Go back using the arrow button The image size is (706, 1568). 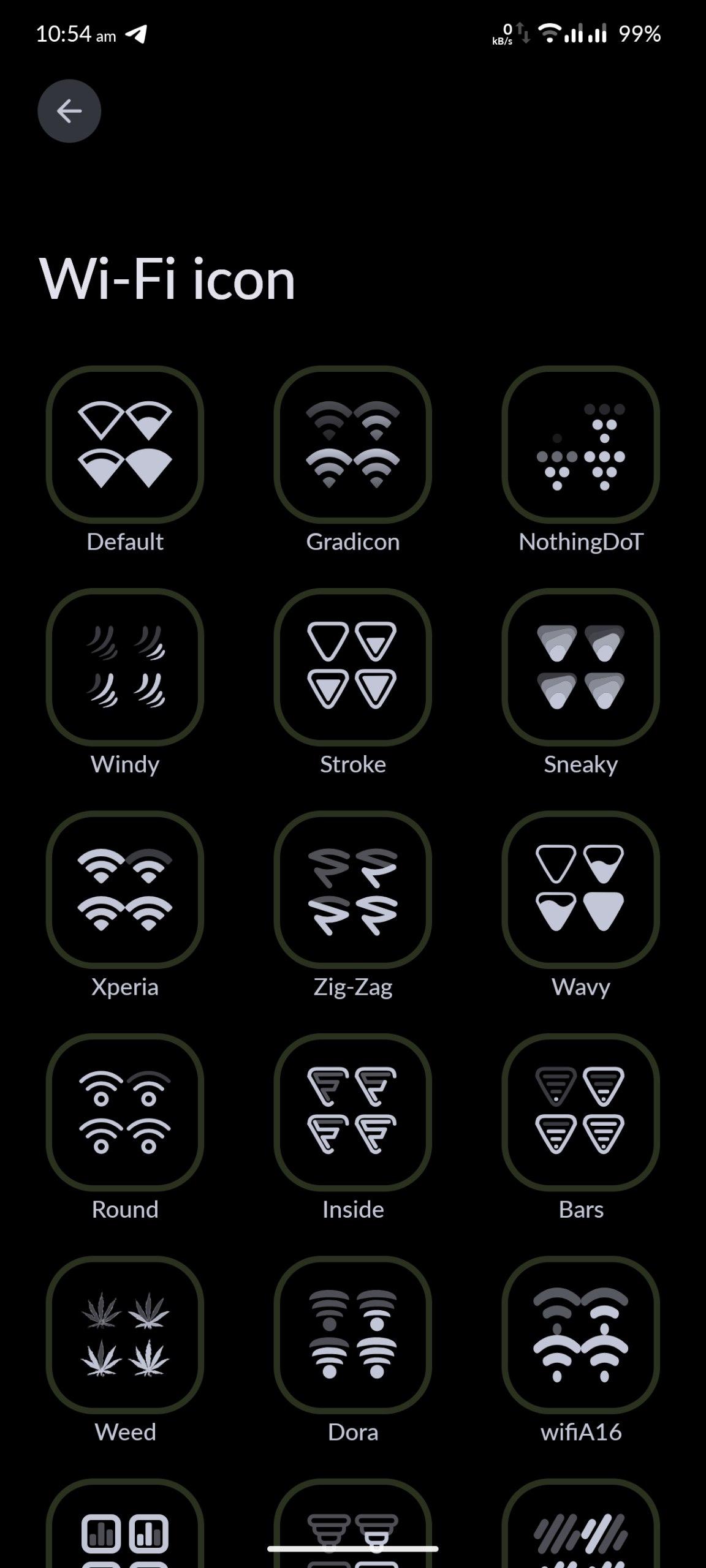coord(69,111)
